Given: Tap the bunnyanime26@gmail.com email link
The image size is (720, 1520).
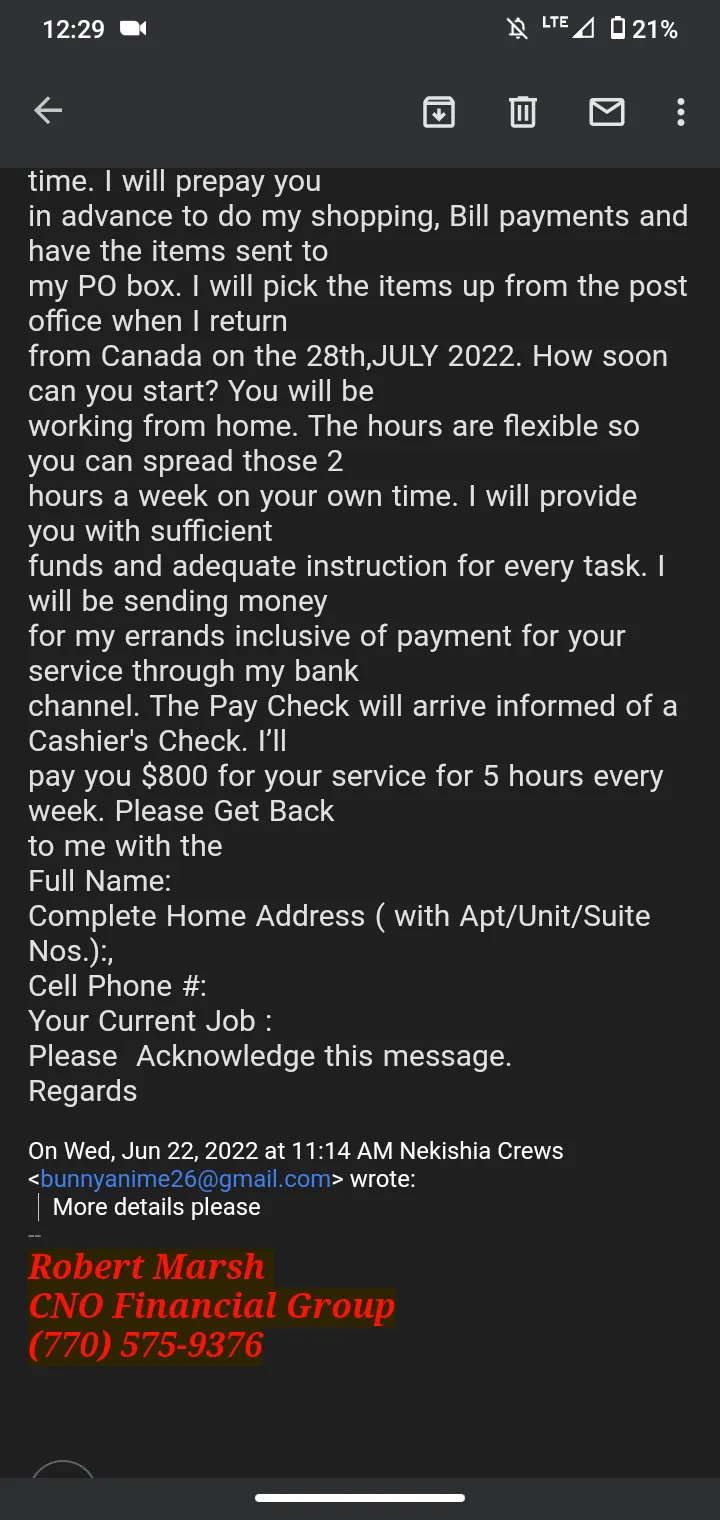Looking at the screenshot, I should point(185,1179).
